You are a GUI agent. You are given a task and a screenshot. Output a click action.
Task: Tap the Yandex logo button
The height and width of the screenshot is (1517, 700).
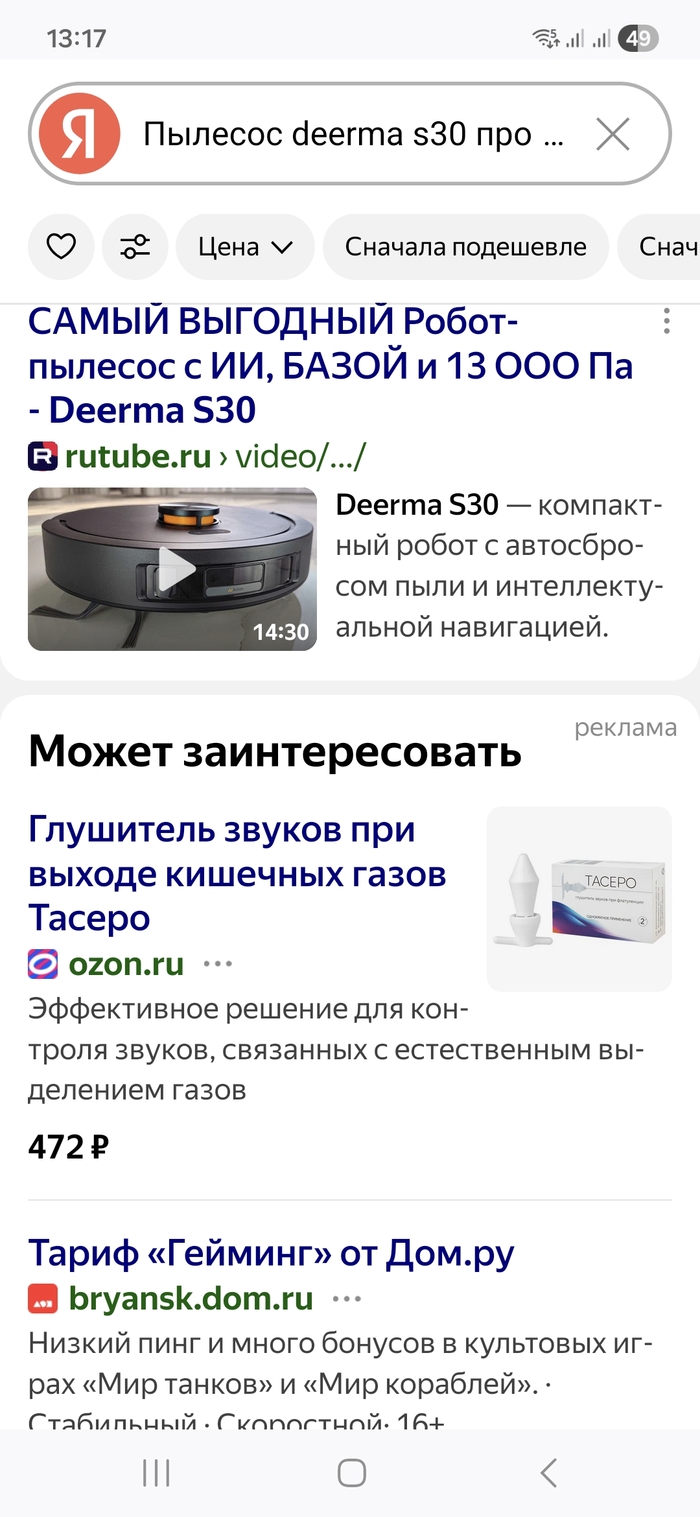pos(79,134)
